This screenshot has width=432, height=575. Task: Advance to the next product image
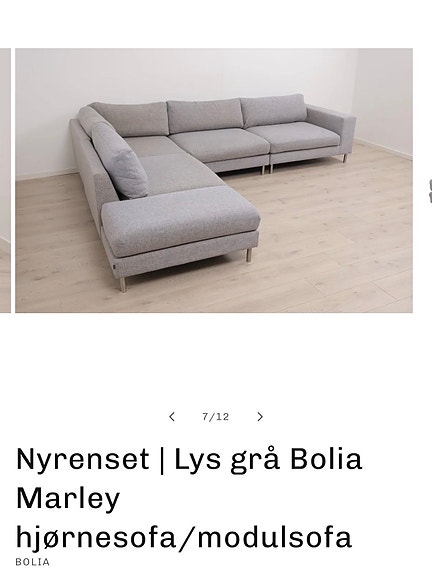[x=260, y=417]
